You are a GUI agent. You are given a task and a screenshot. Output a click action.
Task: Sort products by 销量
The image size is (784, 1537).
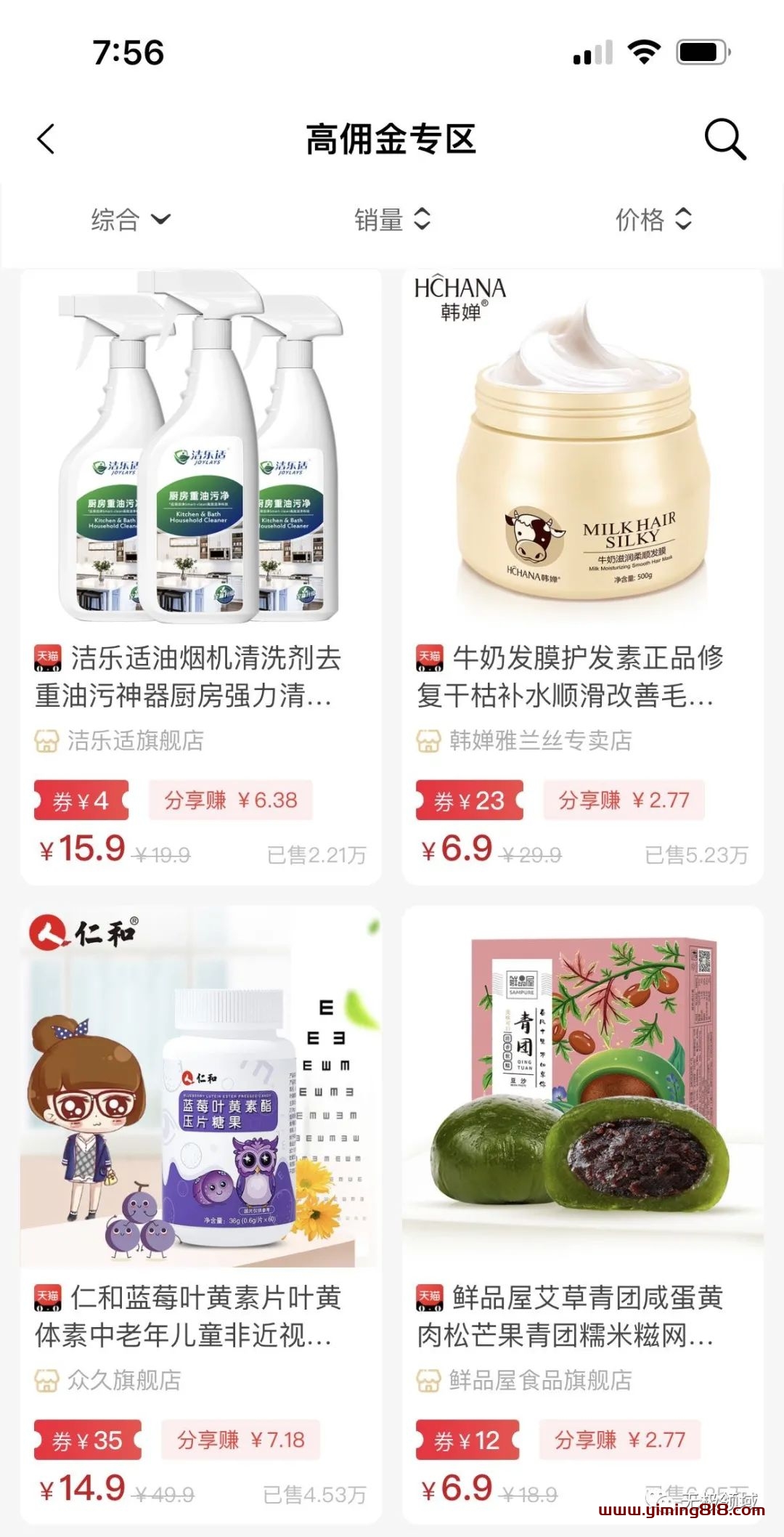coord(393,219)
